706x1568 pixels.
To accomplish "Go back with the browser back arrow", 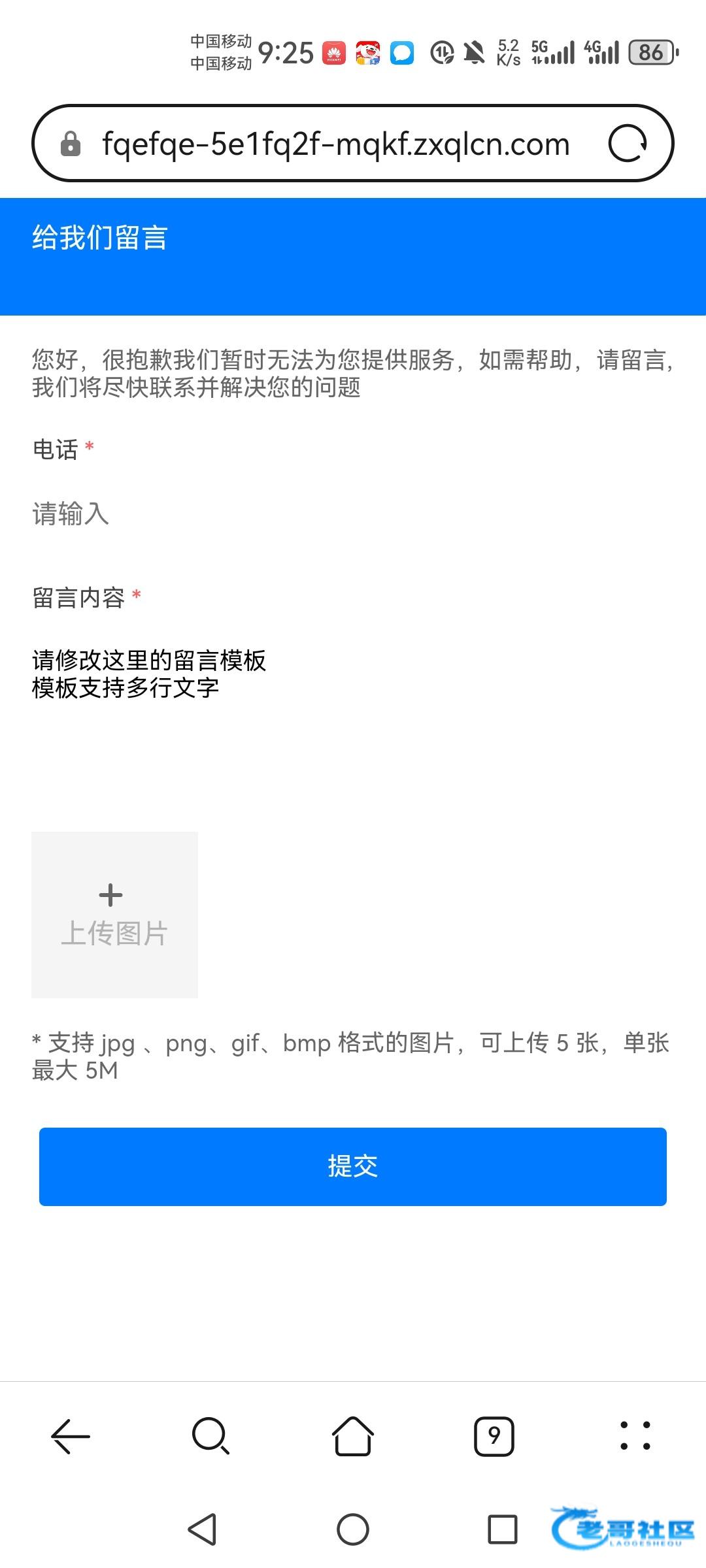I will 71,1436.
